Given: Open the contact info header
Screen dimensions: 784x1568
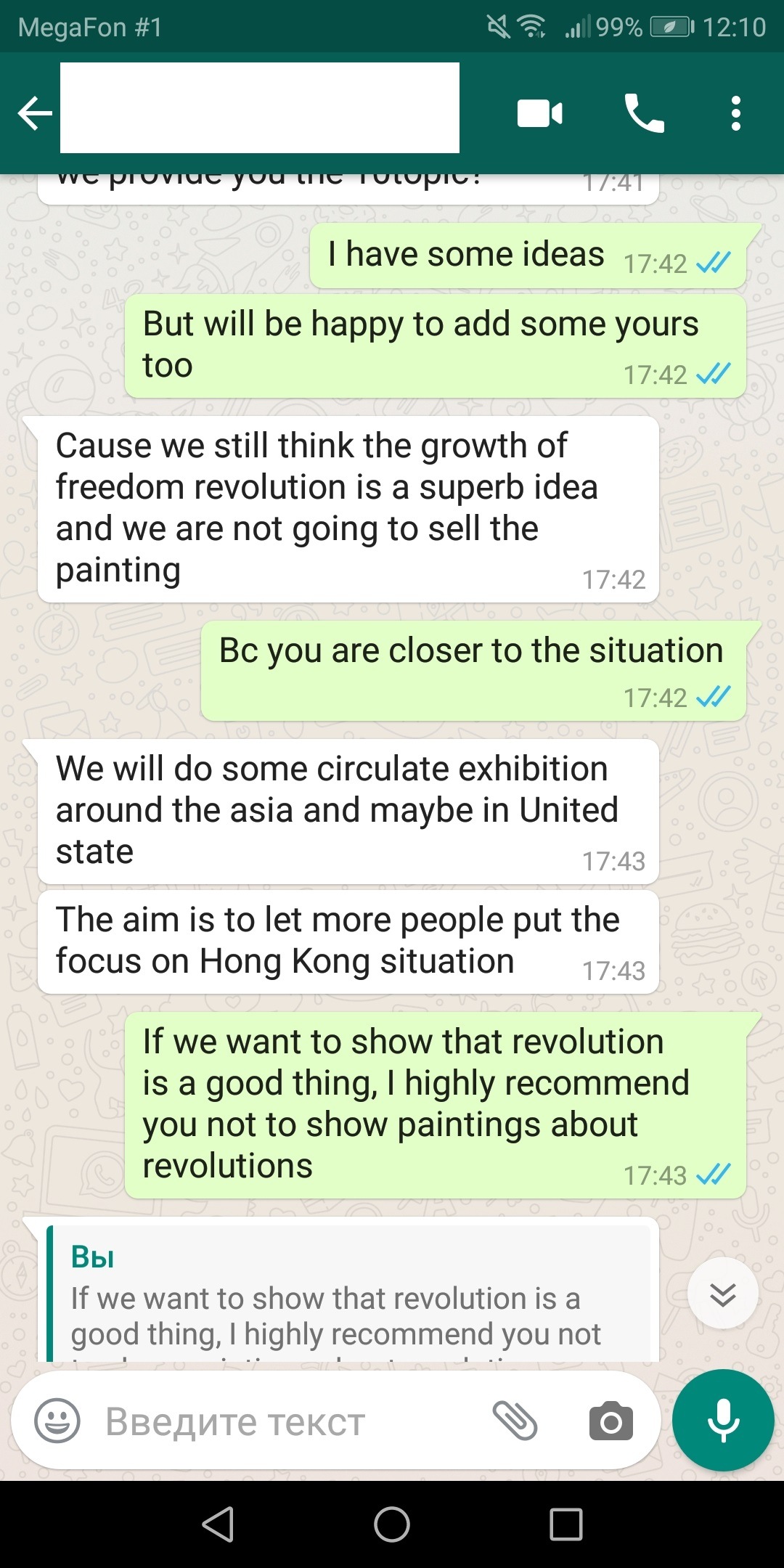Looking at the screenshot, I should tap(259, 107).
